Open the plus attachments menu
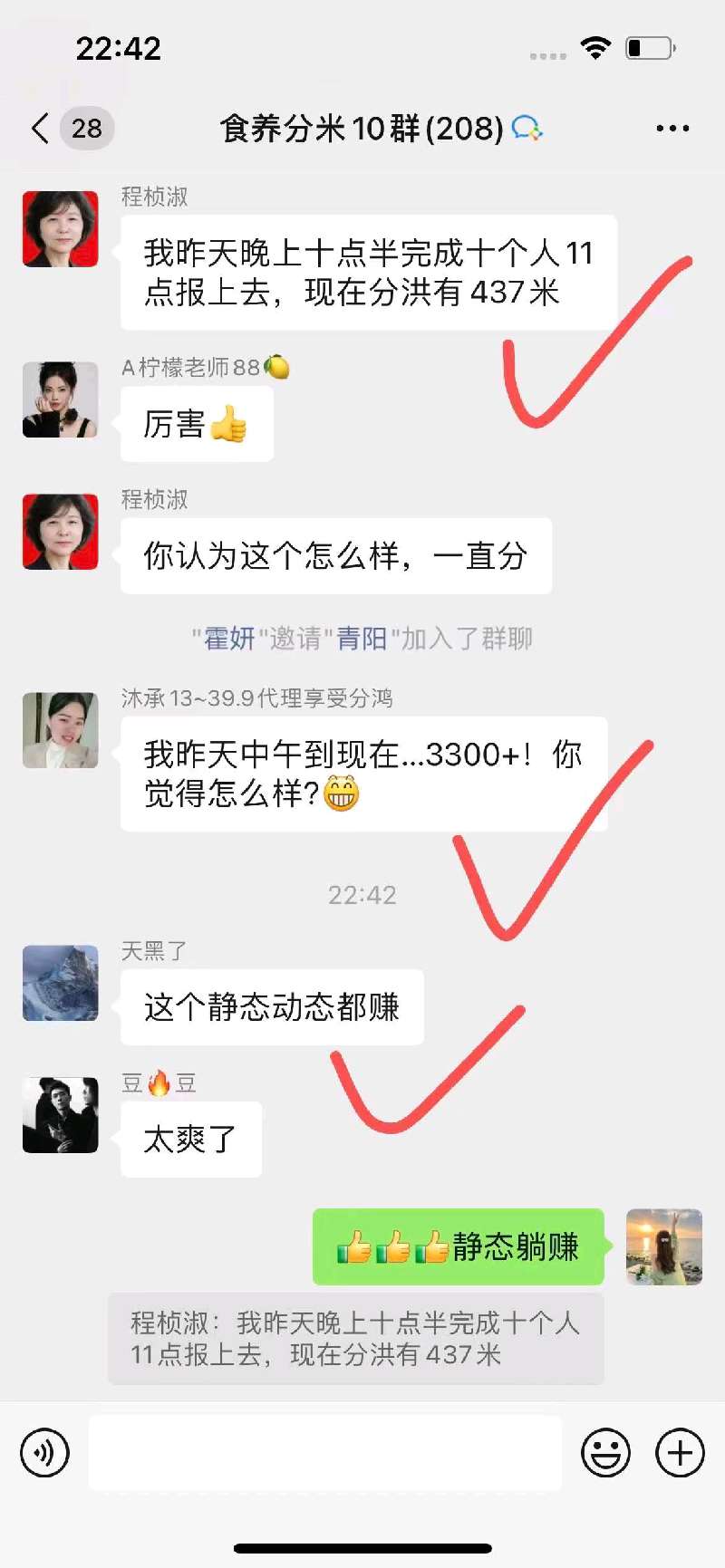Screen dimensions: 725x1568 coord(680,1452)
